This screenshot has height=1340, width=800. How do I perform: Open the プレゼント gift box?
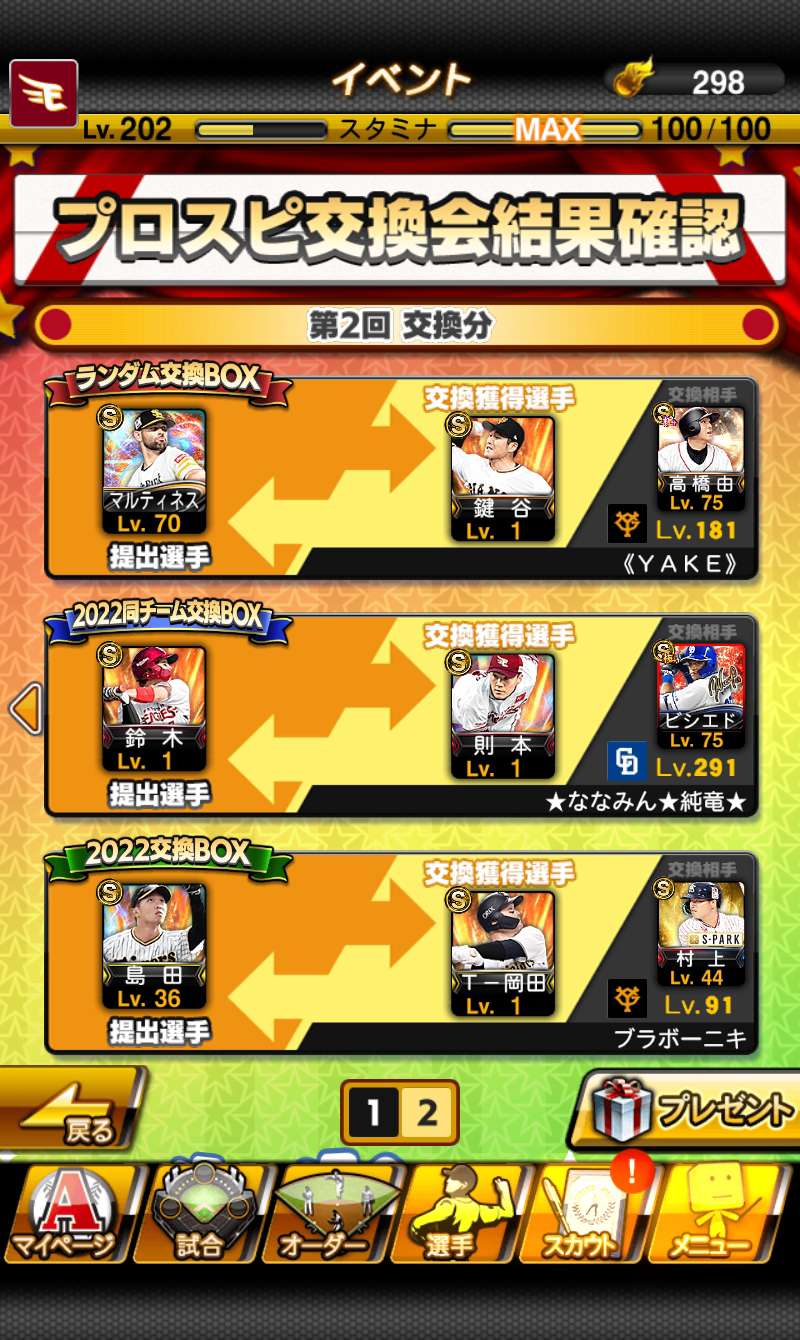(690, 1110)
